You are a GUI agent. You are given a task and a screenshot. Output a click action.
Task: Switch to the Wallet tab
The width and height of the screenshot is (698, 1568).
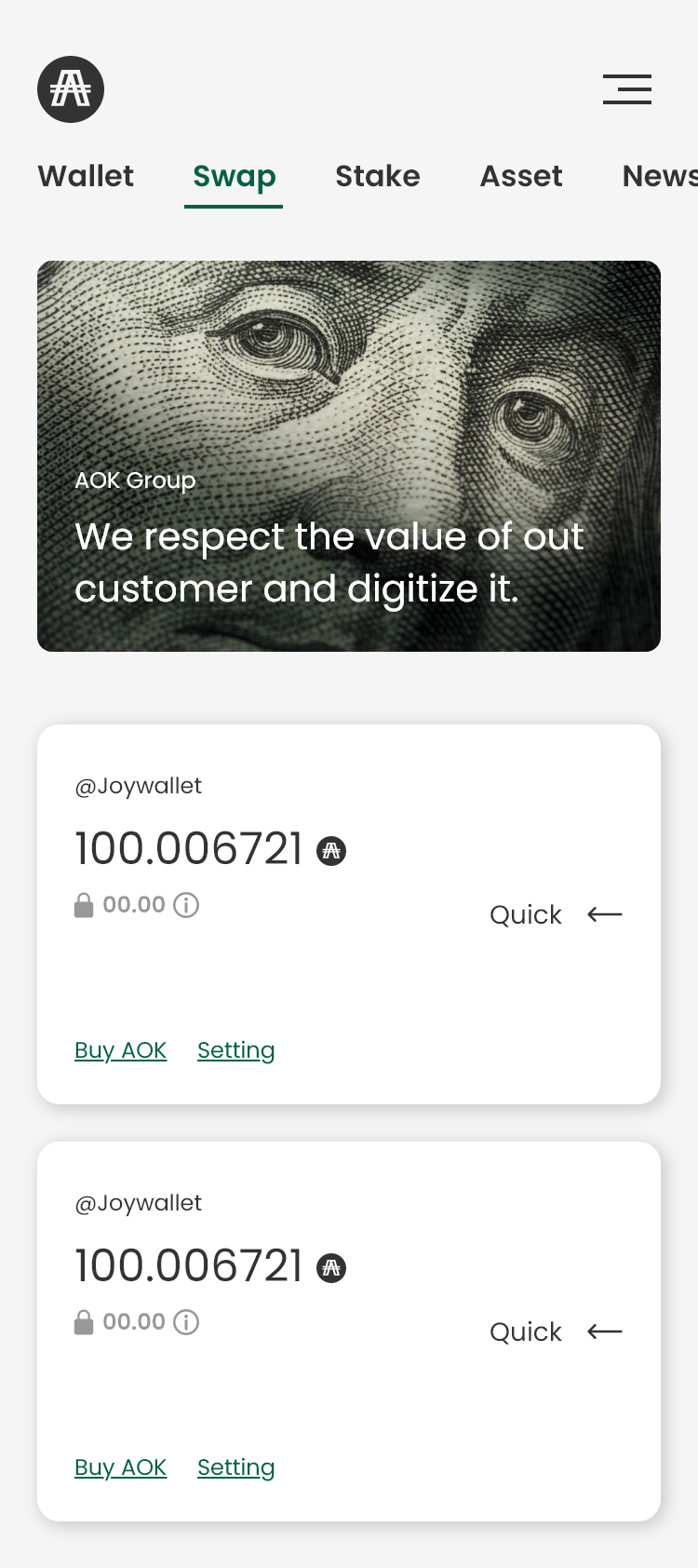86,176
